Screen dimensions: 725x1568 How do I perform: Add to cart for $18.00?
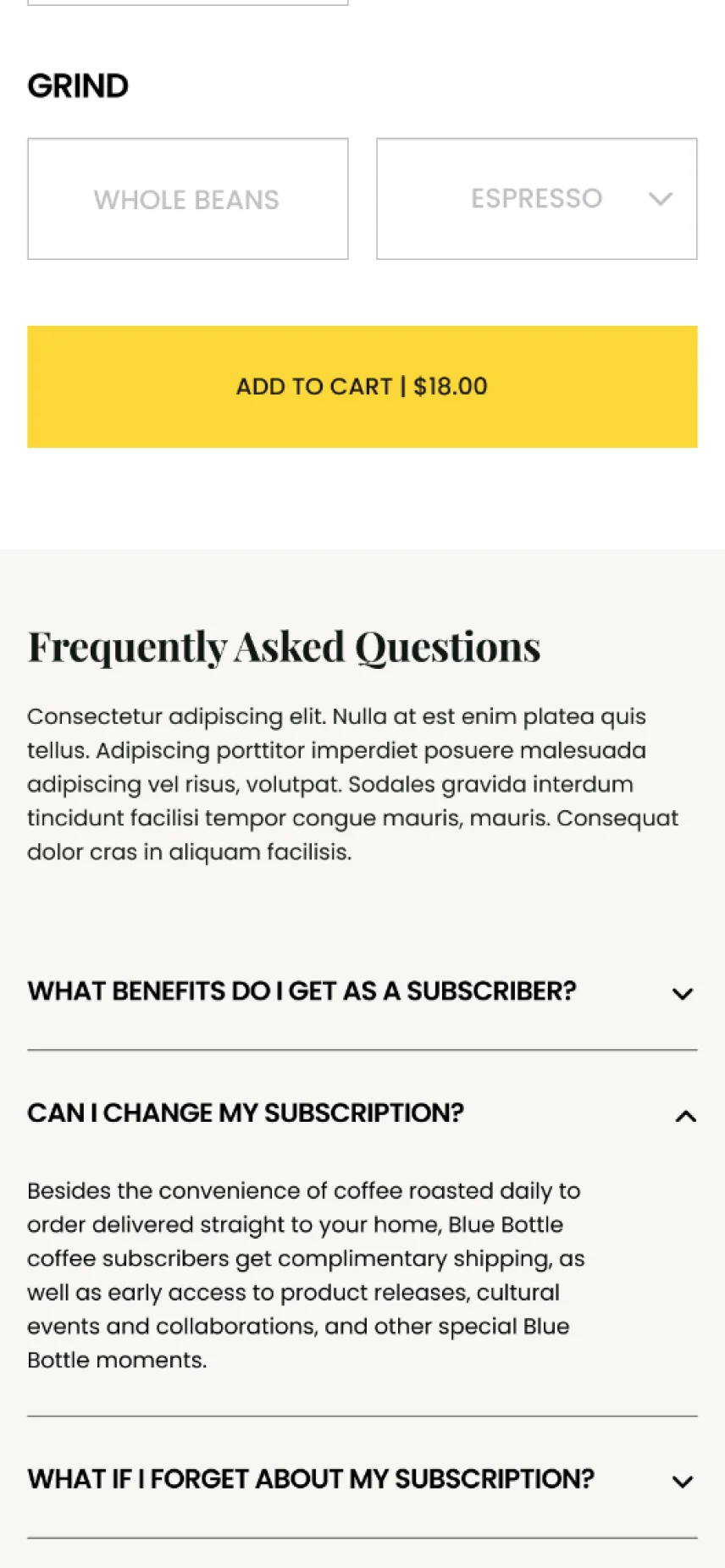coord(362,387)
